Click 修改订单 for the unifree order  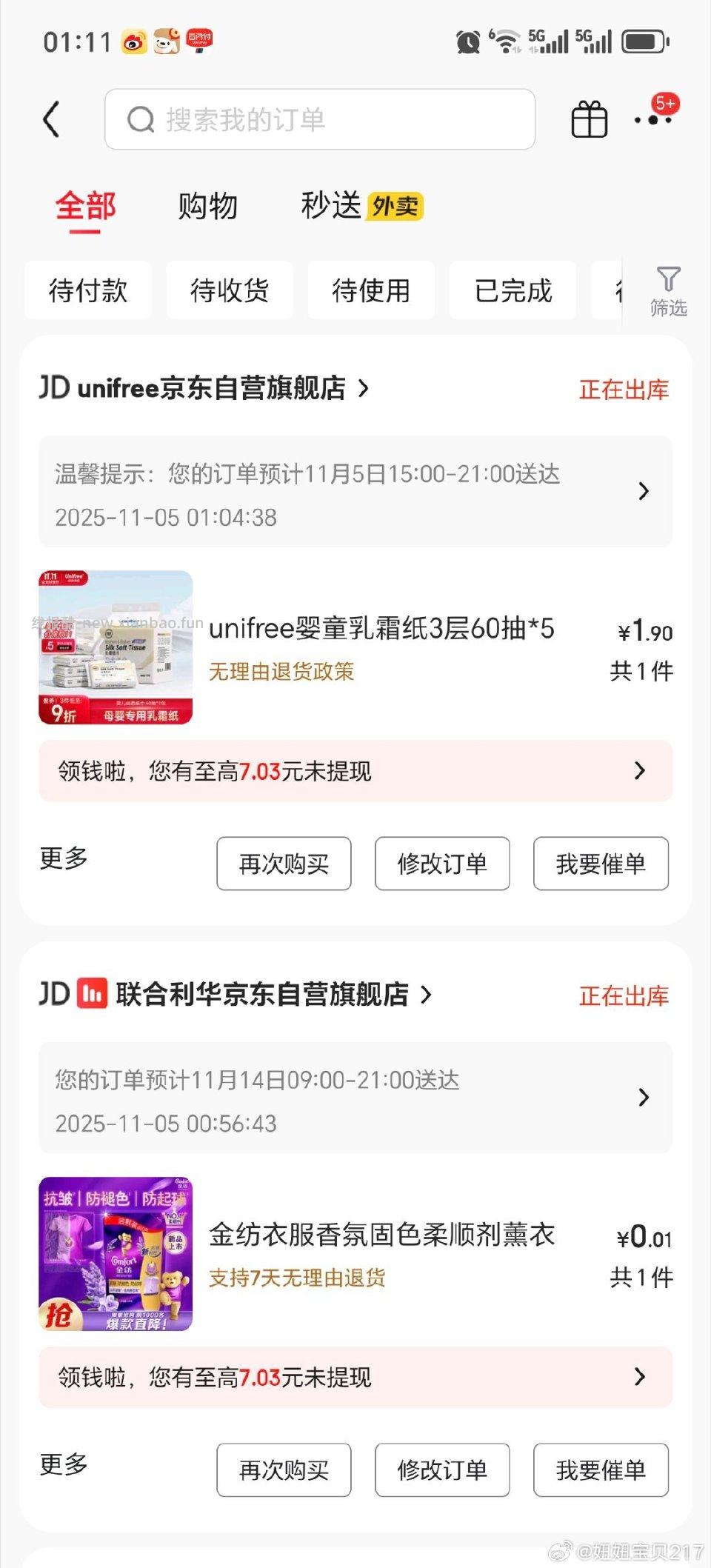[x=442, y=864]
